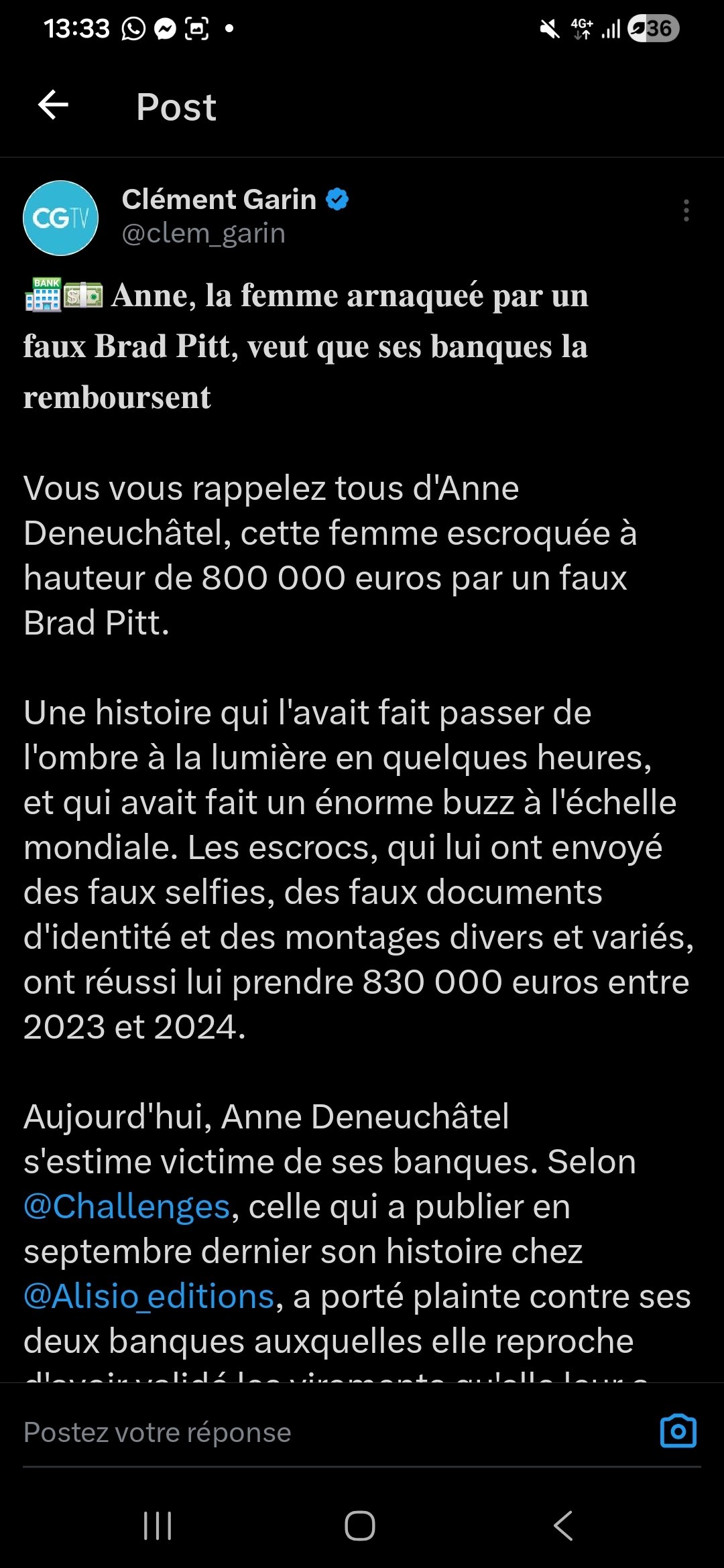Open the three-dot options menu on the post
724x1568 pixels.
(x=686, y=212)
